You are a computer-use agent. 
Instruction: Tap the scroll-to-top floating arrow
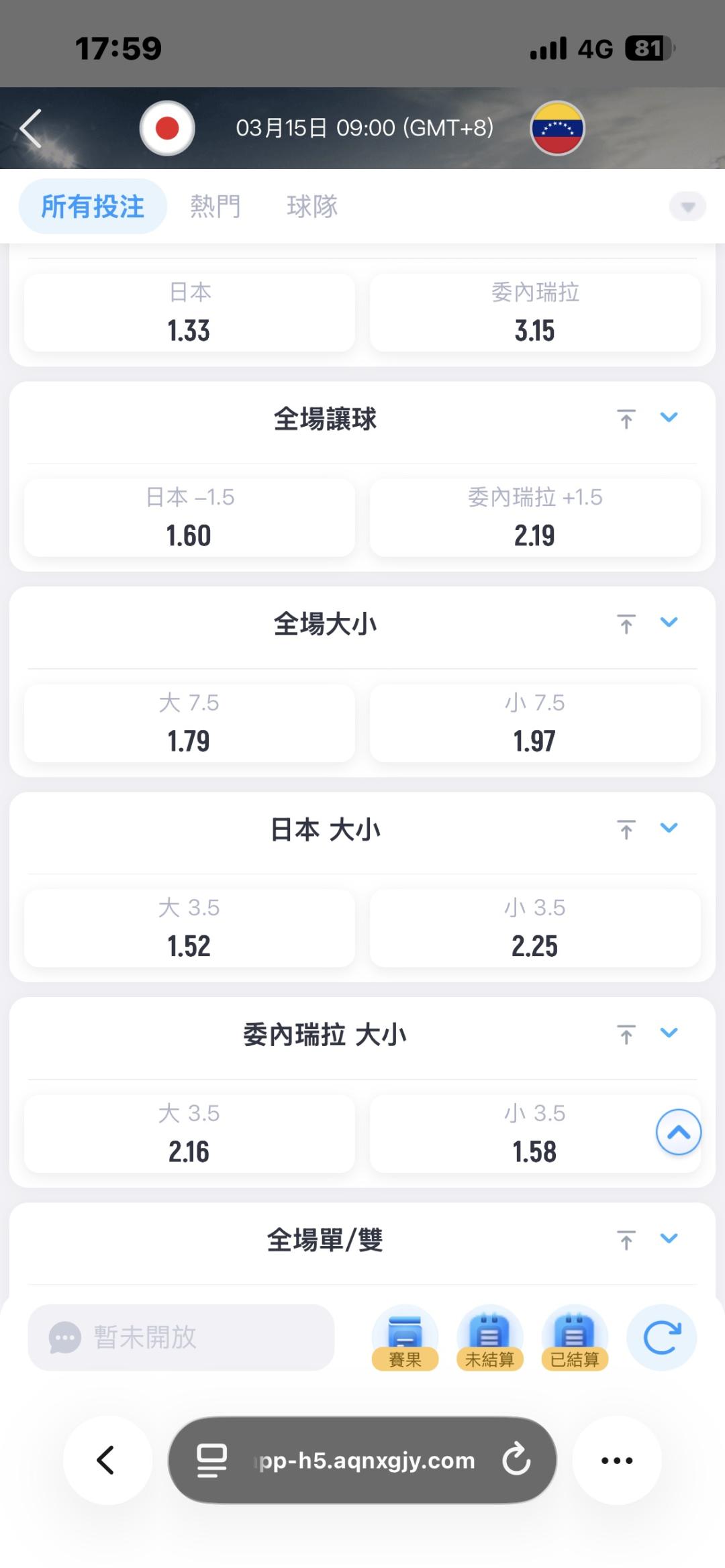coord(678,1133)
